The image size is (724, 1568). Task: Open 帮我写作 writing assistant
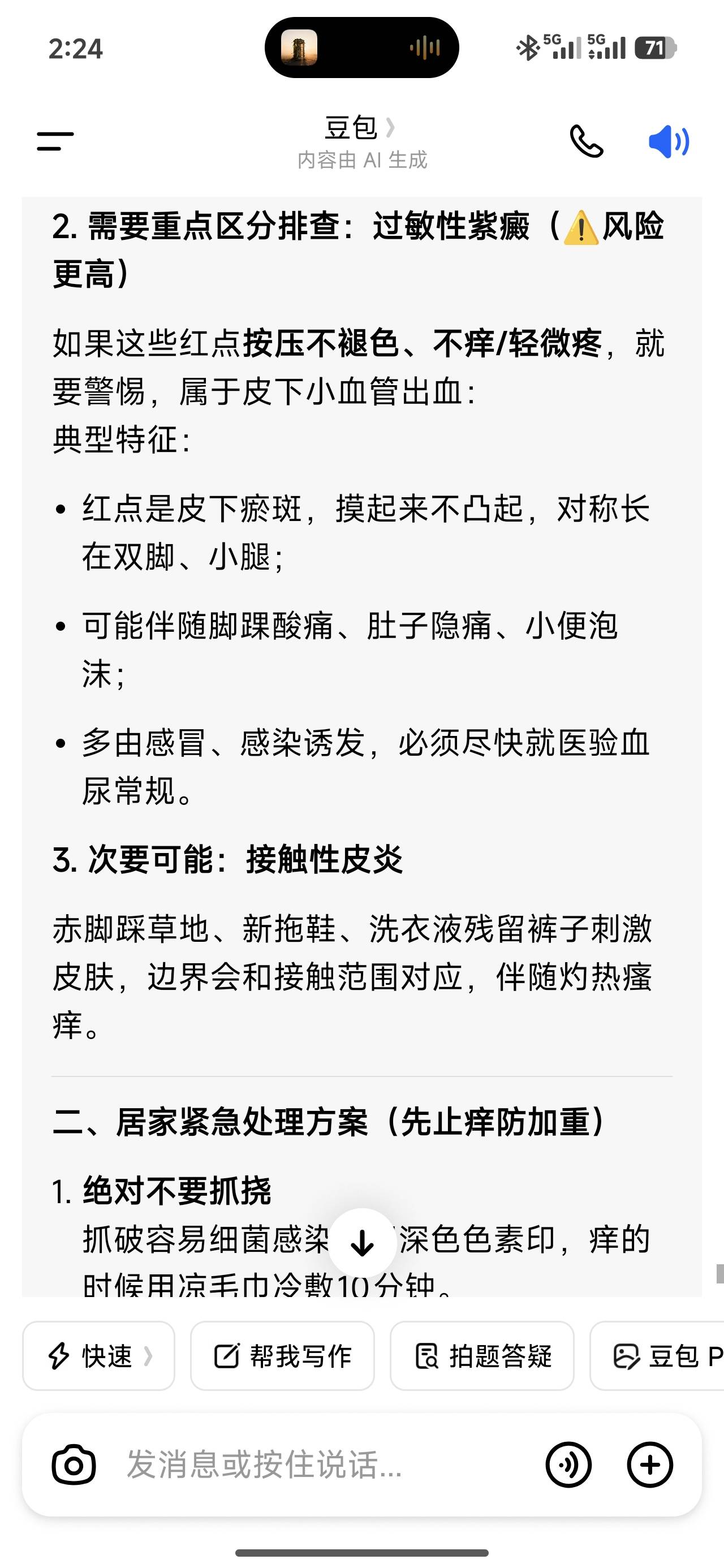[283, 1355]
